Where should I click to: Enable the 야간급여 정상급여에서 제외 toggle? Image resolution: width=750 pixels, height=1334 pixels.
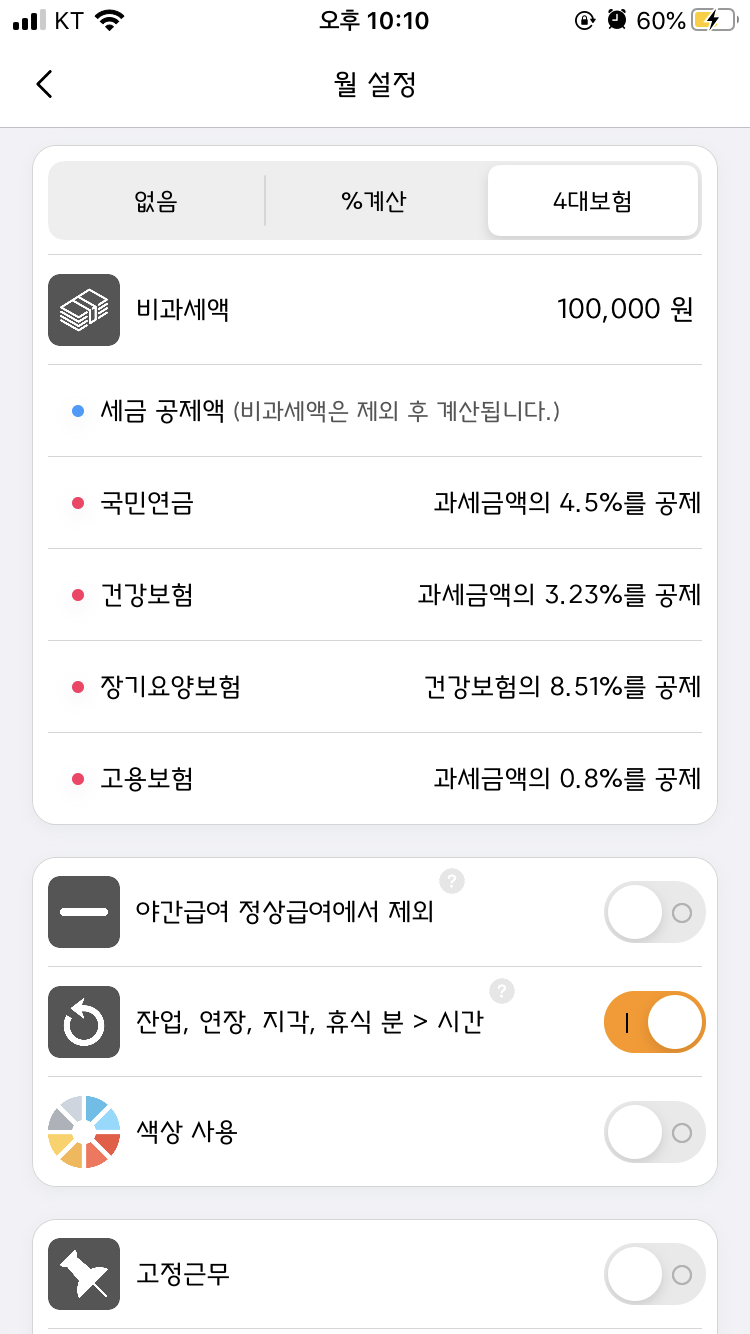[654, 912]
